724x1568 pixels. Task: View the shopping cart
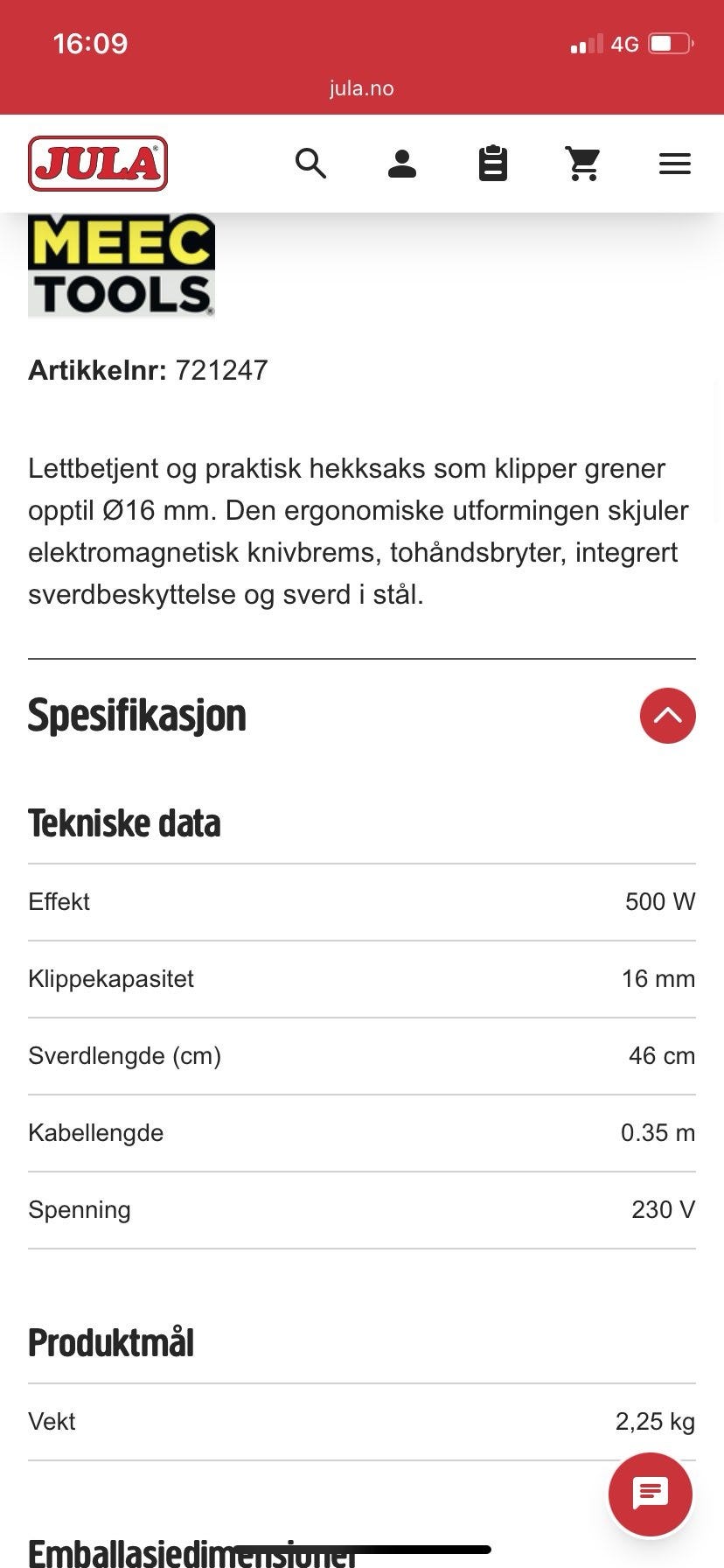[x=583, y=164]
